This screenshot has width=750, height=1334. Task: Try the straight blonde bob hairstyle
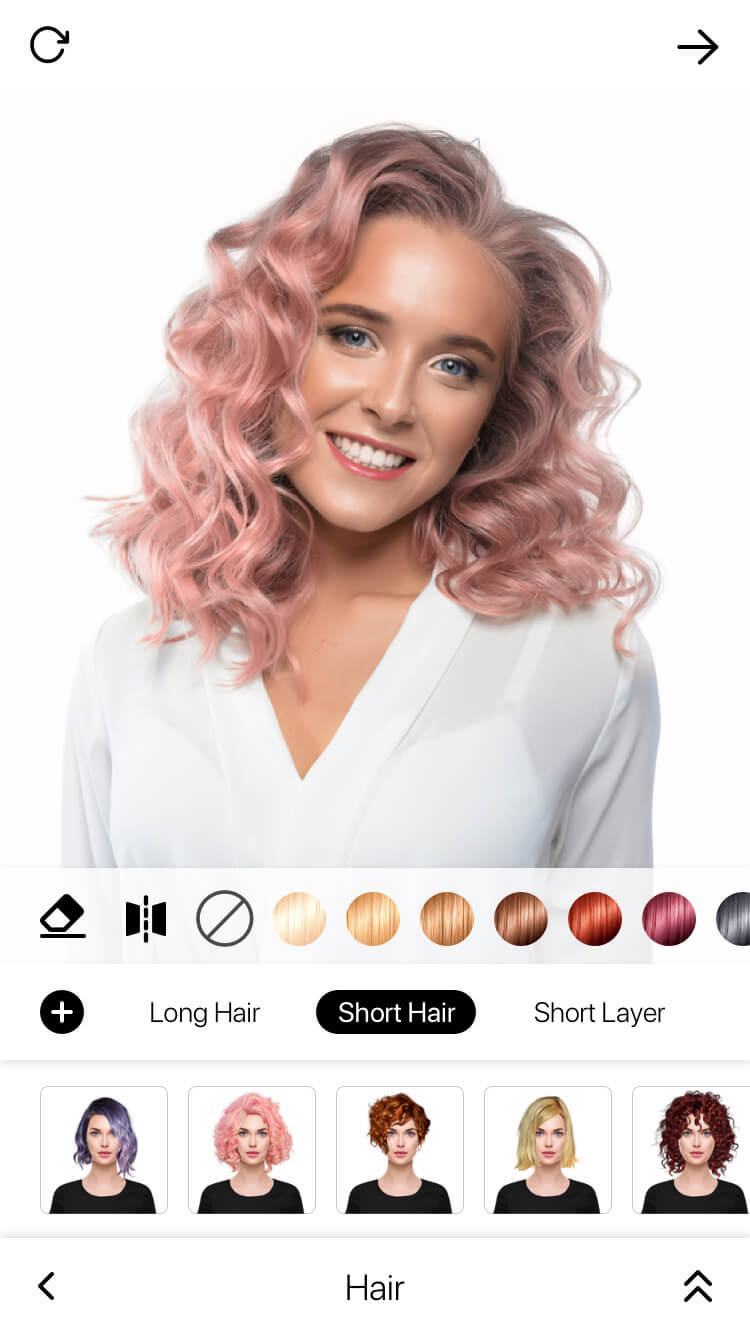click(x=548, y=1150)
